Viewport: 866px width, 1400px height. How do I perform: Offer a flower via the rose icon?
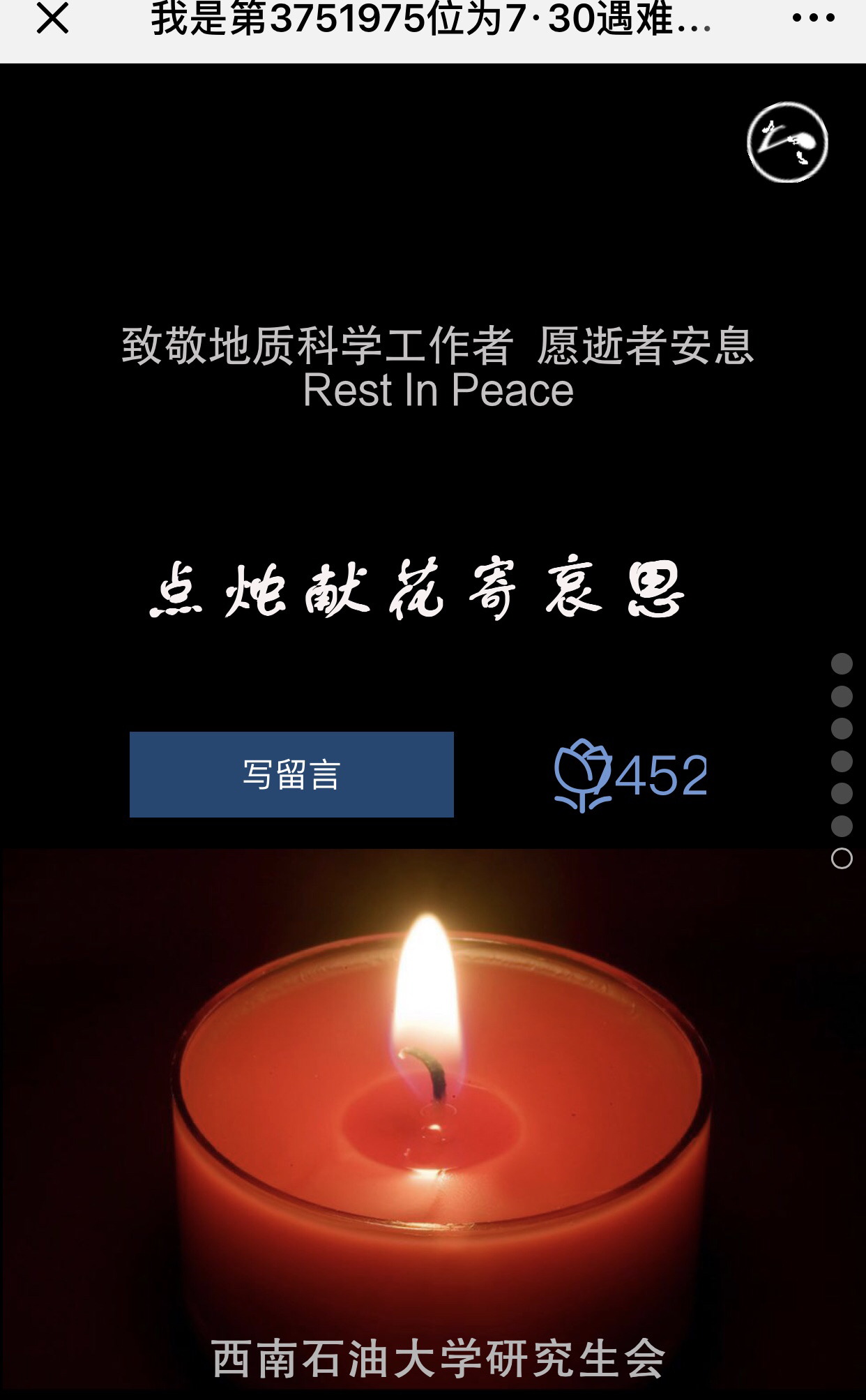click(582, 776)
